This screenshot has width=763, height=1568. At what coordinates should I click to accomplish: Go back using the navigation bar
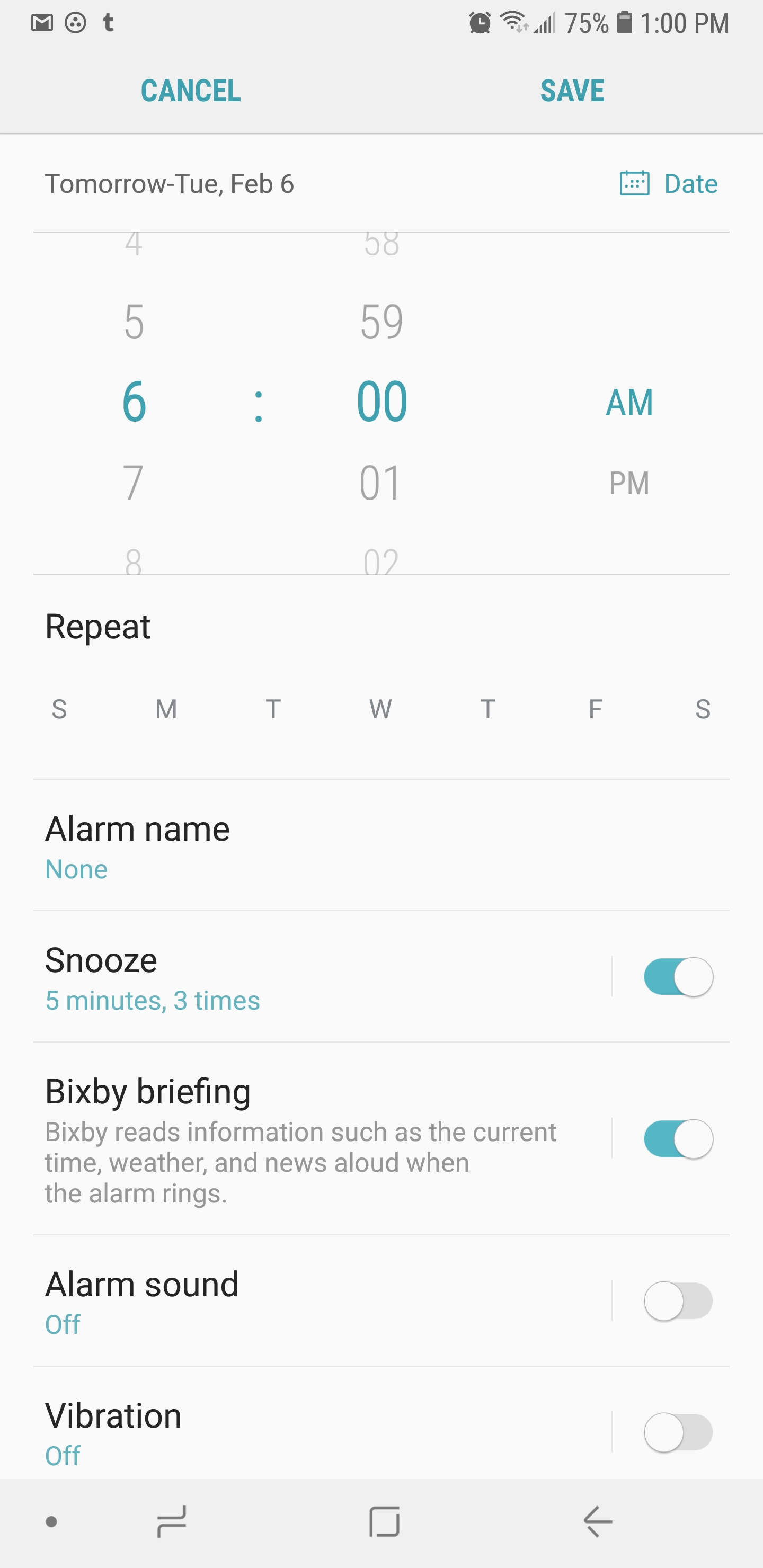tap(597, 1522)
